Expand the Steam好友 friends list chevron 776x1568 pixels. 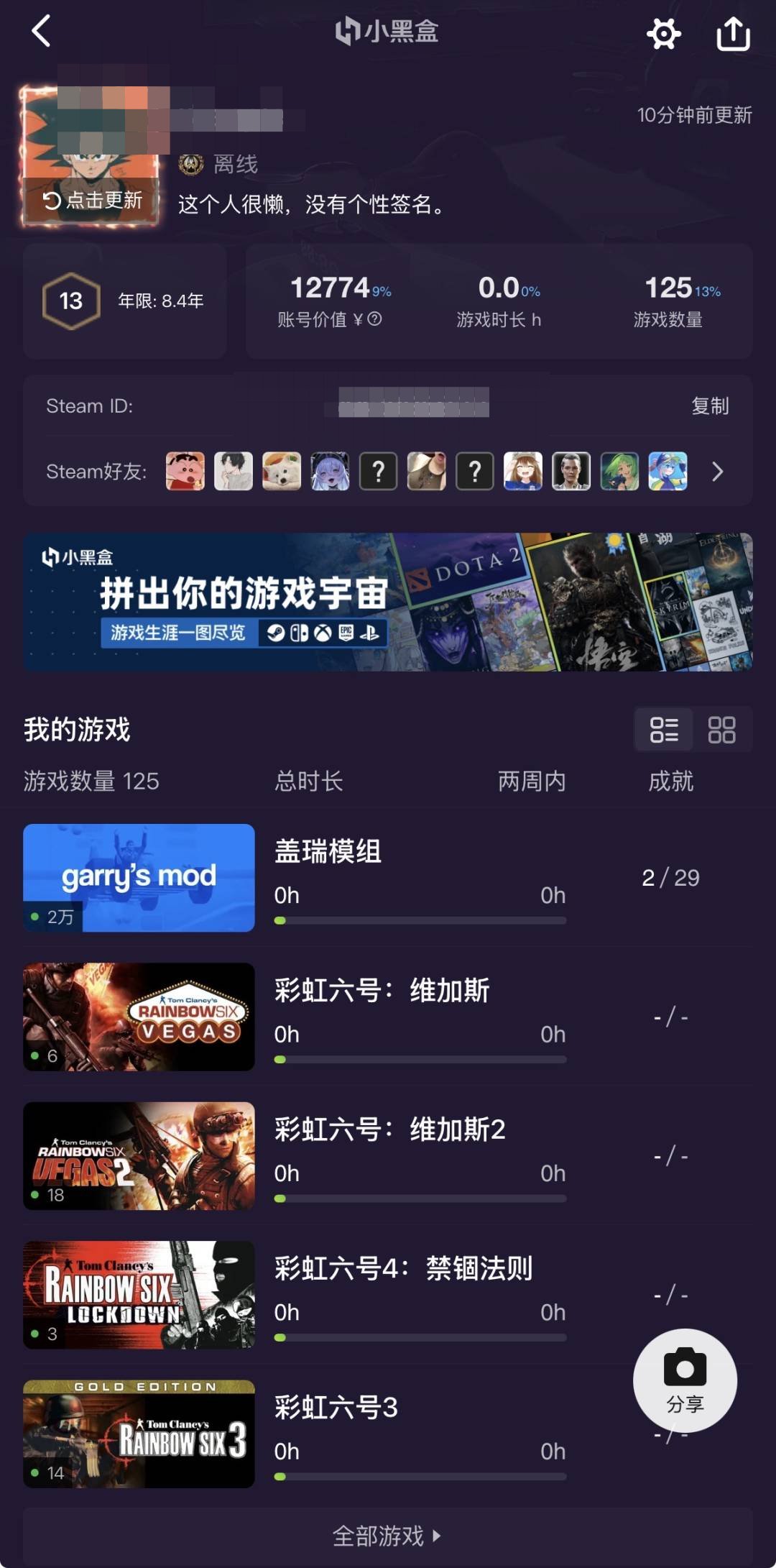(x=716, y=472)
